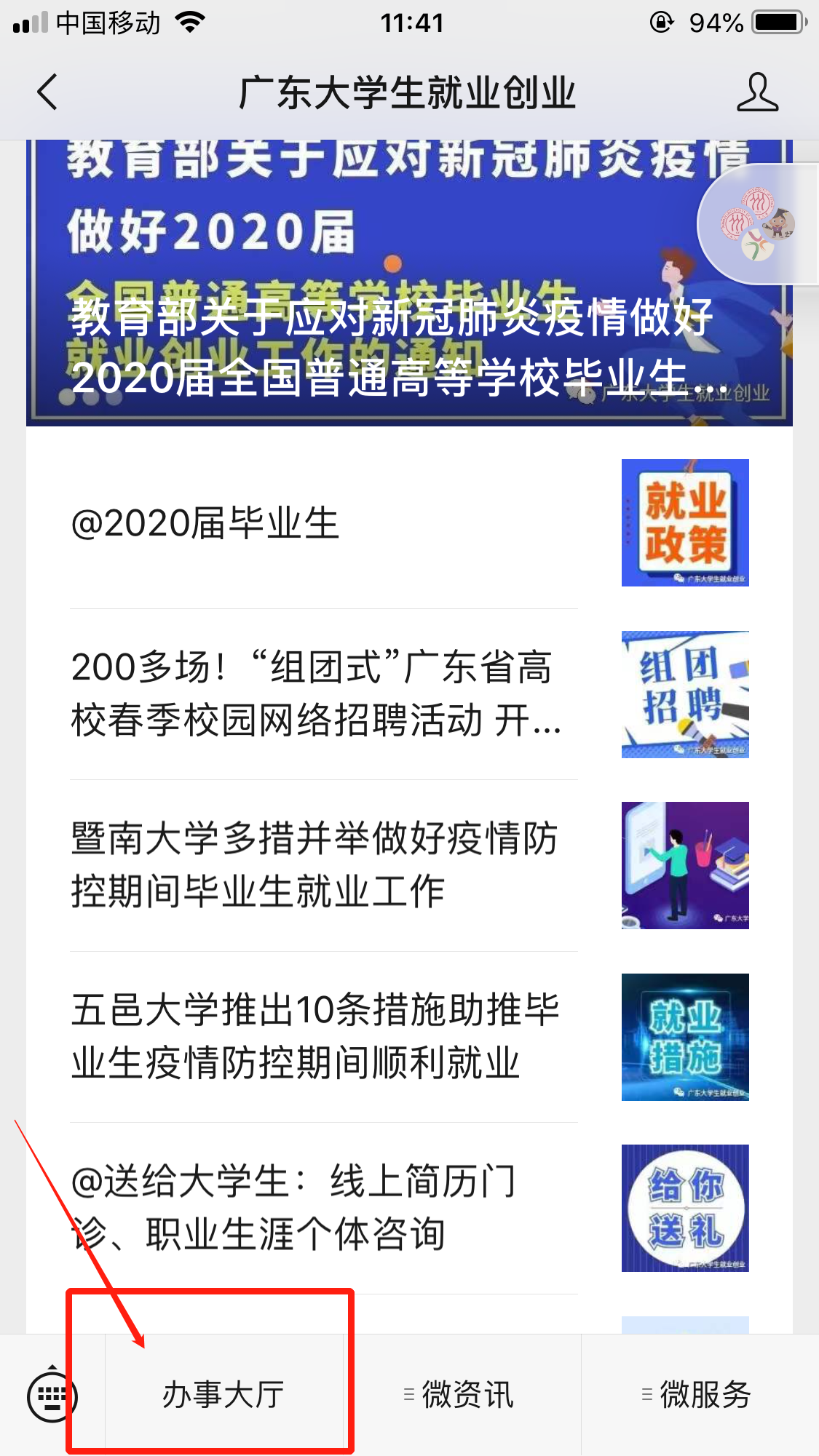
Task: Expand the 微资讯 menu
Action: (461, 1395)
